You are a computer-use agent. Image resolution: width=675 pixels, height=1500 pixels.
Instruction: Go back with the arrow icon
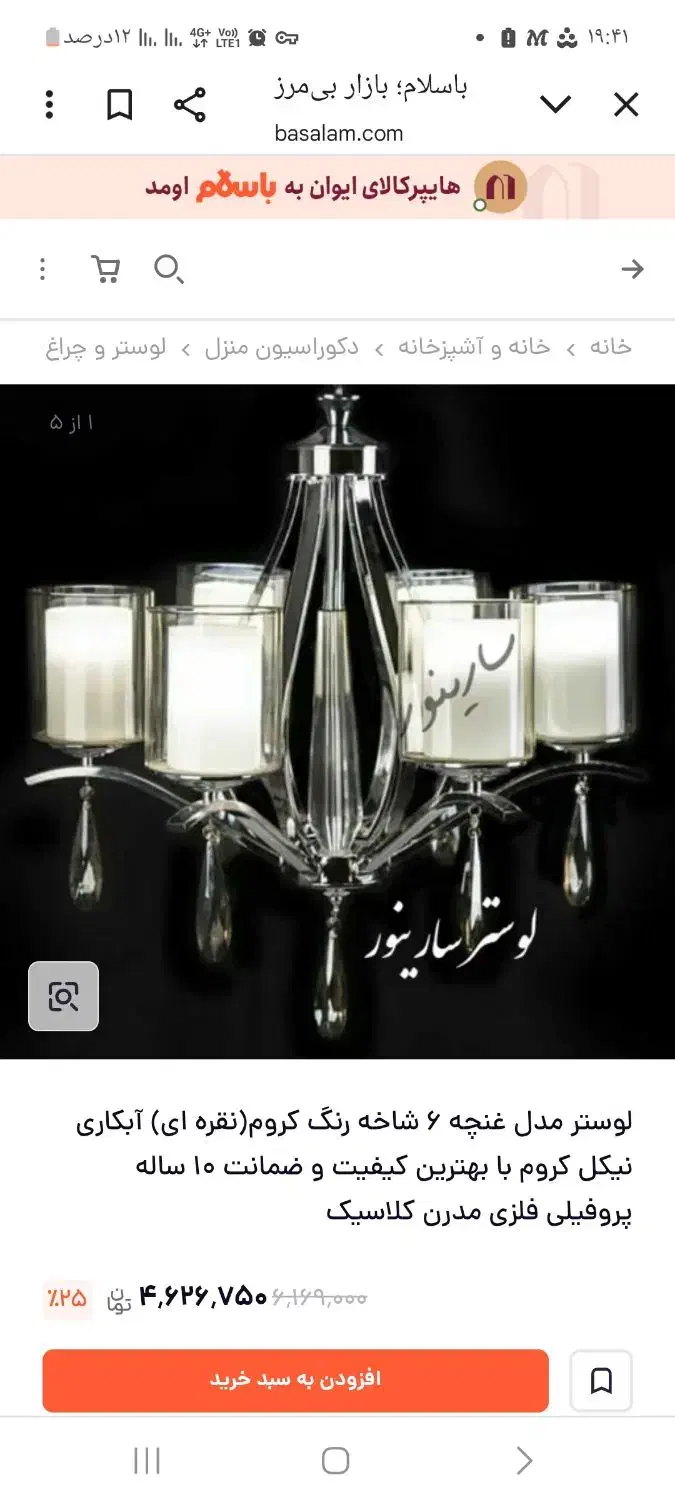632,269
